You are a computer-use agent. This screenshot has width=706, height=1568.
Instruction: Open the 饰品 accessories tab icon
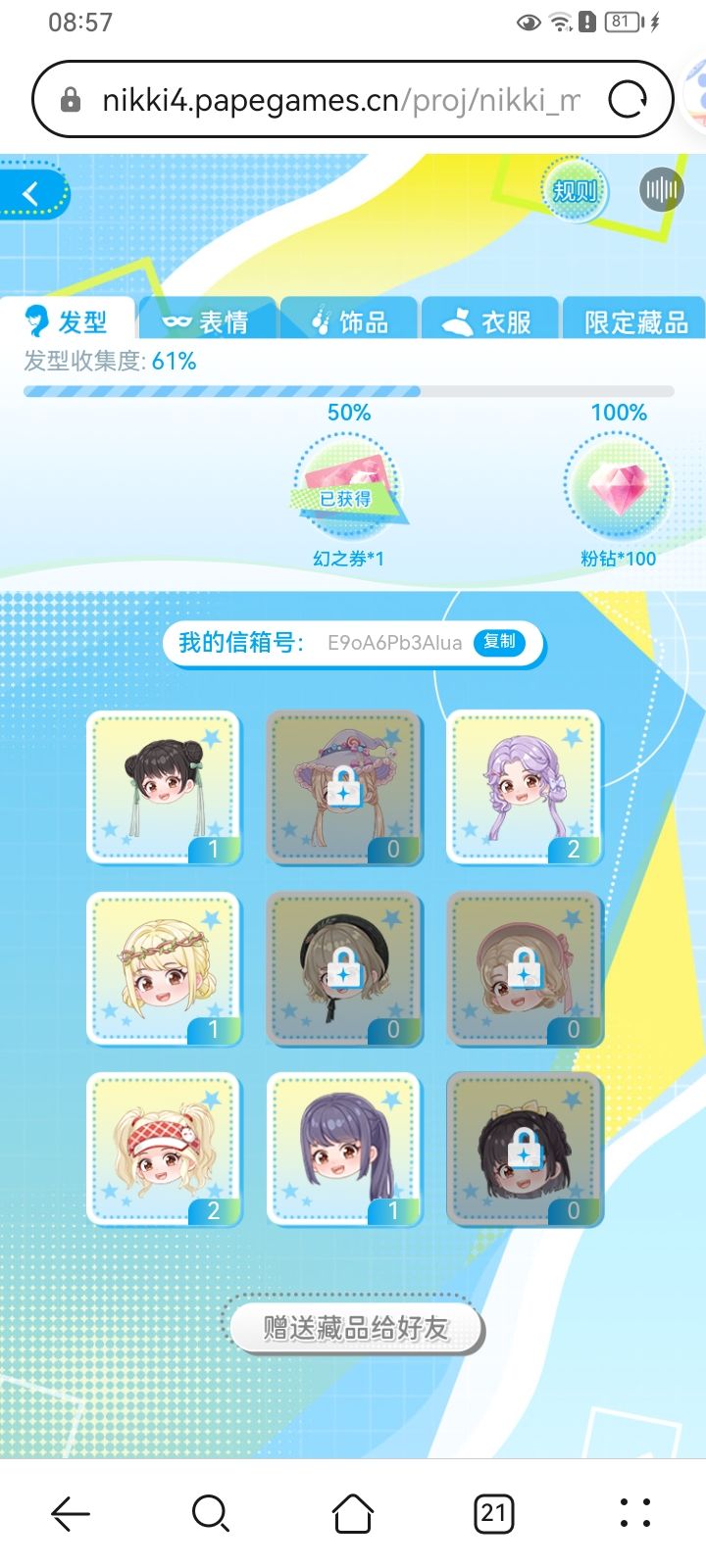click(x=321, y=318)
